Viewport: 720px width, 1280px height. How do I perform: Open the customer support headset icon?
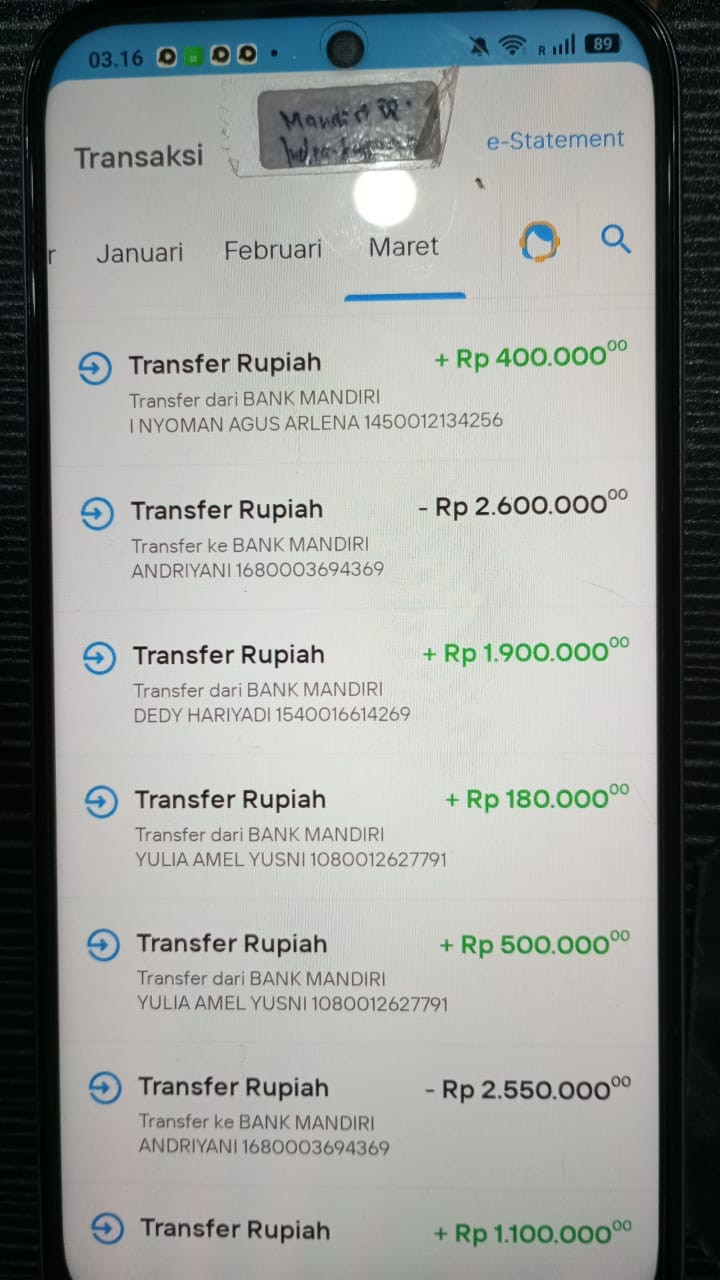coord(540,241)
